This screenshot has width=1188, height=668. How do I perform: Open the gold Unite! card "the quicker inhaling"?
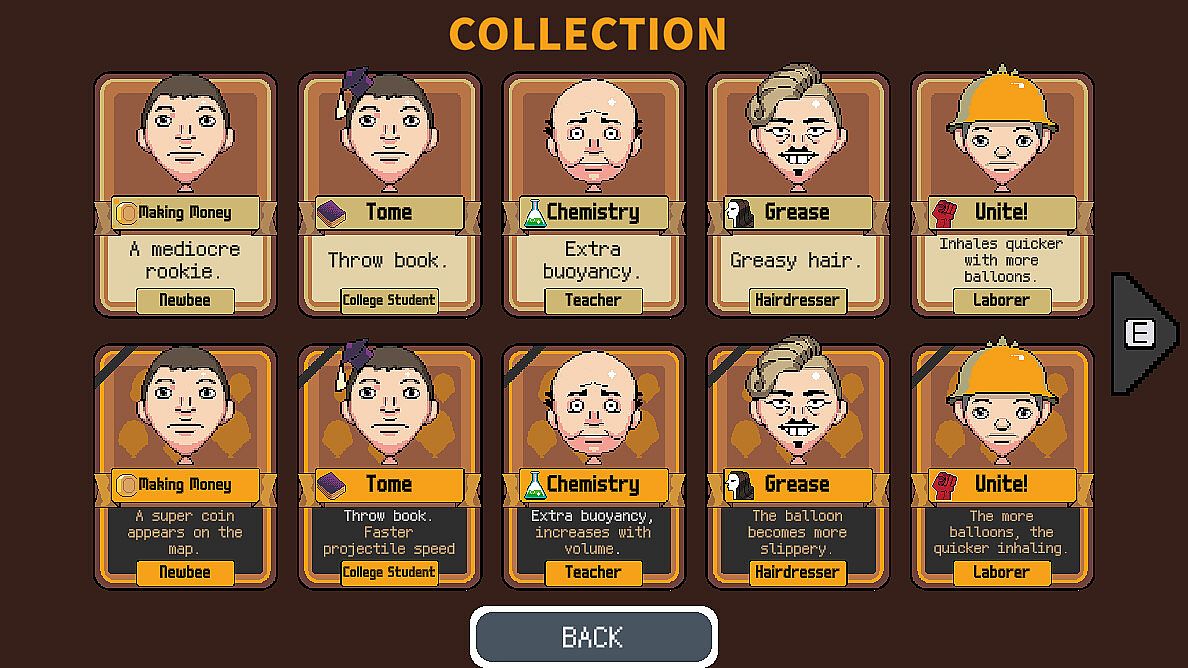coord(1001,467)
